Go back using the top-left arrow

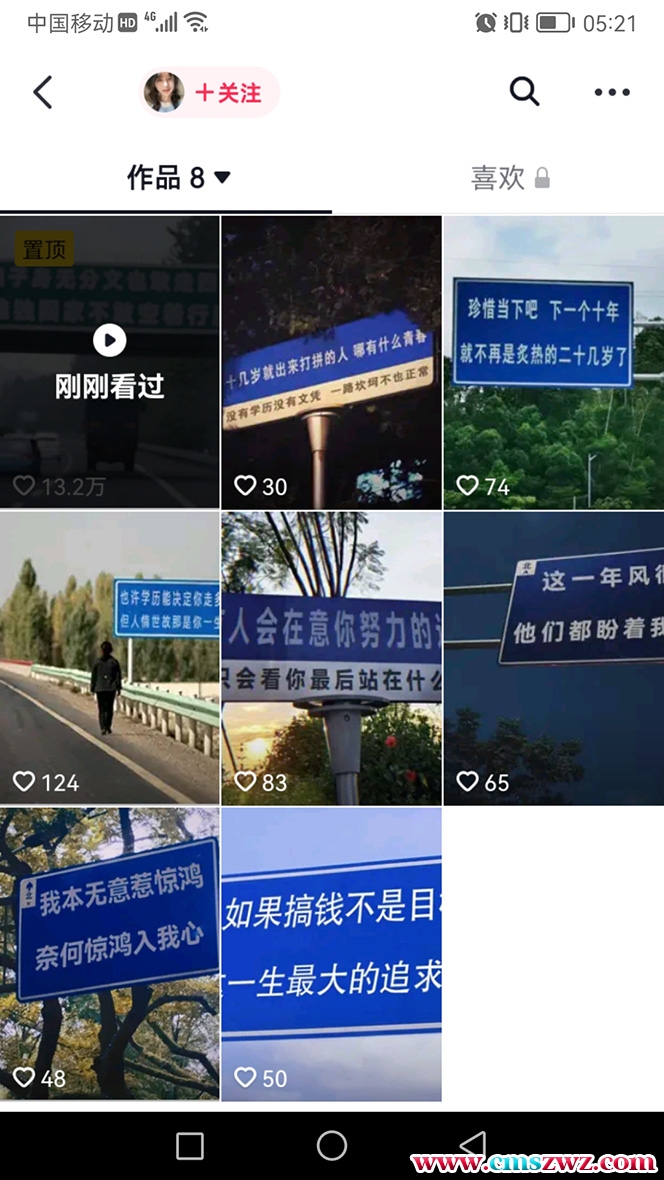pos(42,92)
